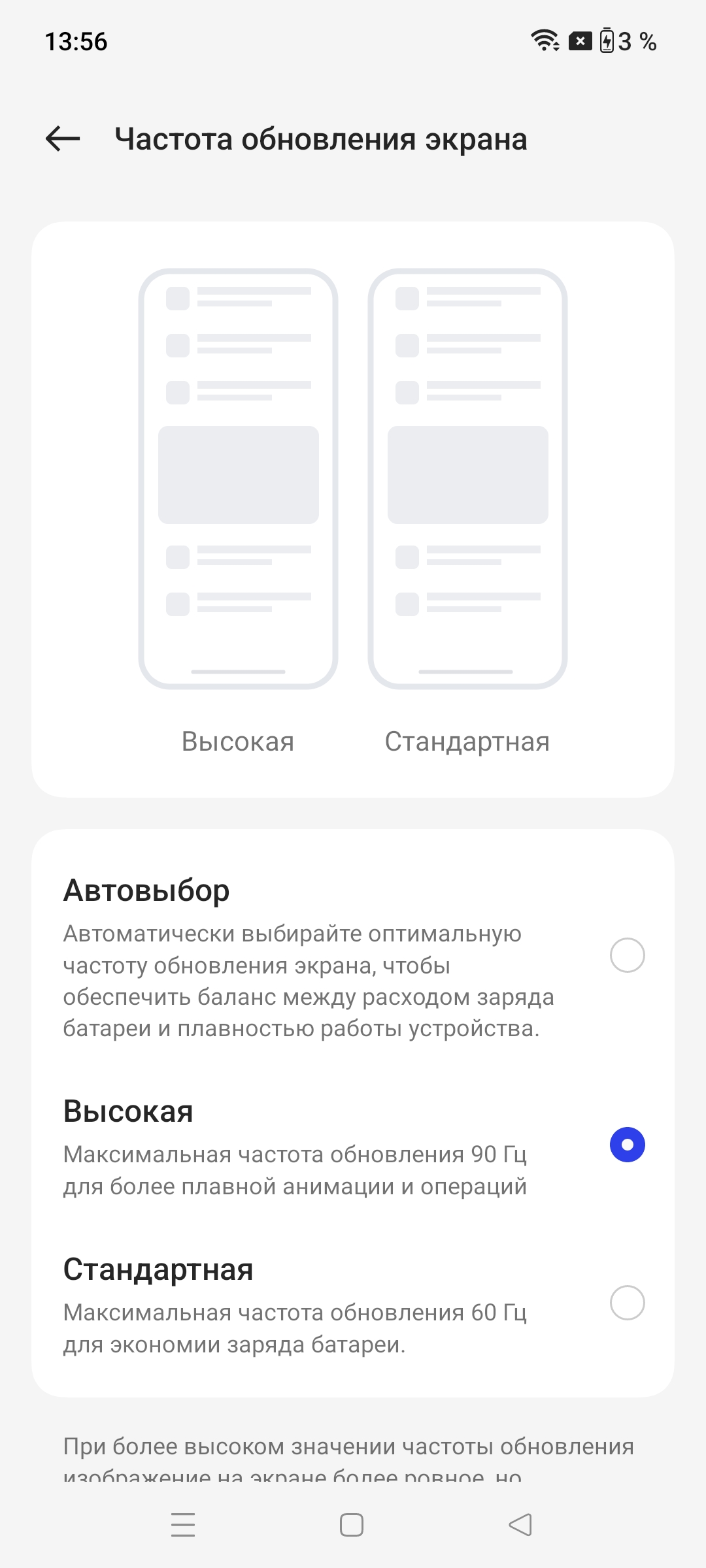Select the Стандартная 60 Гц option
706x1568 pixels.
[626, 1303]
